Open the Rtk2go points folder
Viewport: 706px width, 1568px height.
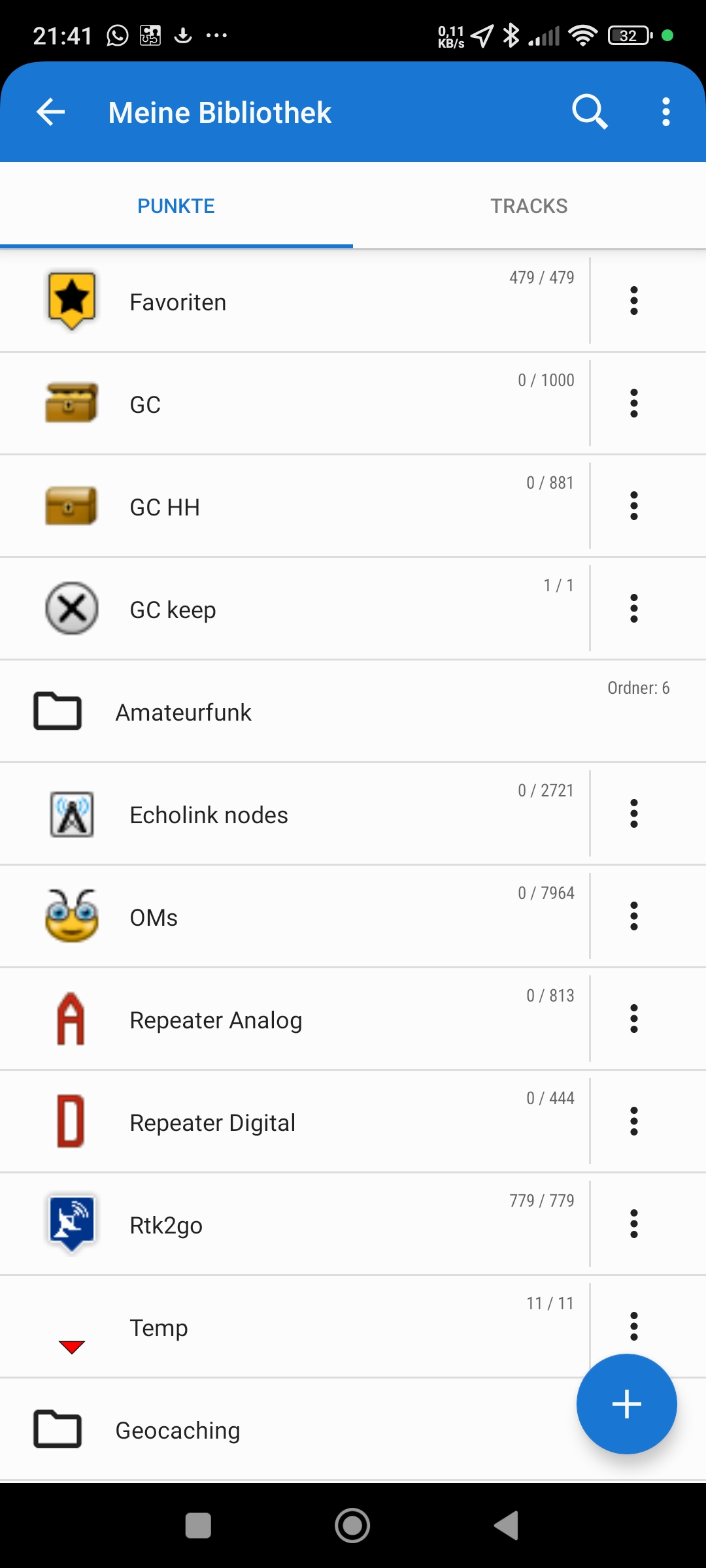294,1225
